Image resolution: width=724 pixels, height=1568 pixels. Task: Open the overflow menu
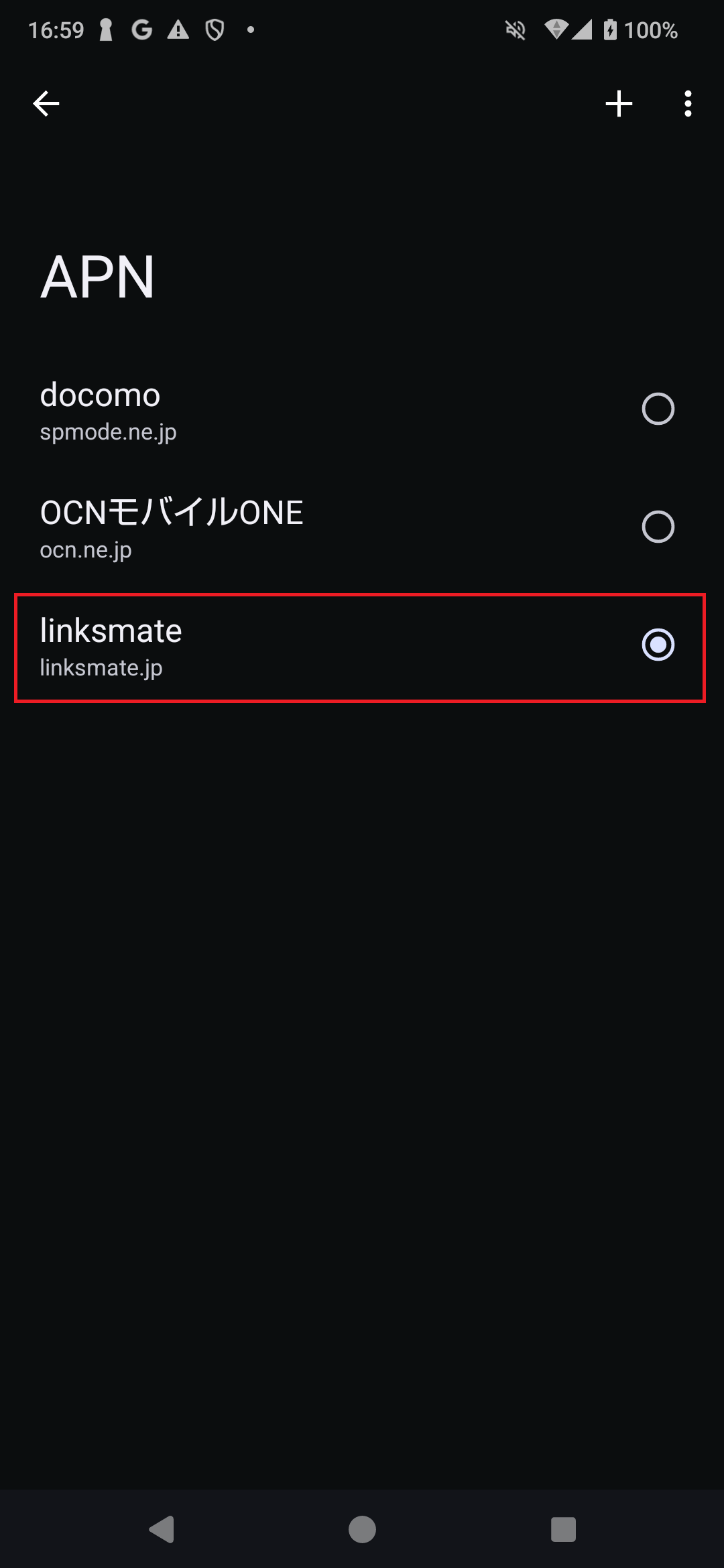point(688,104)
